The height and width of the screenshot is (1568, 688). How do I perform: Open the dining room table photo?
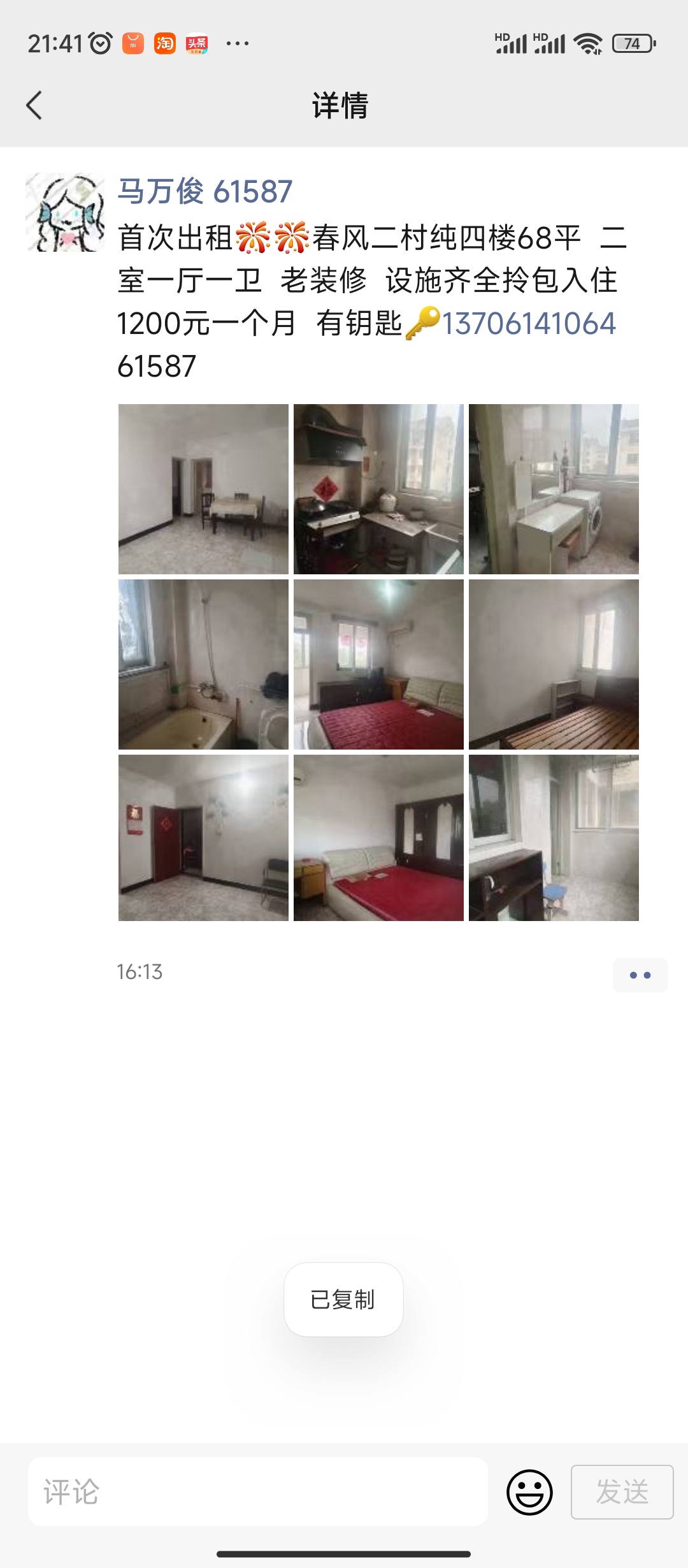tap(203, 489)
